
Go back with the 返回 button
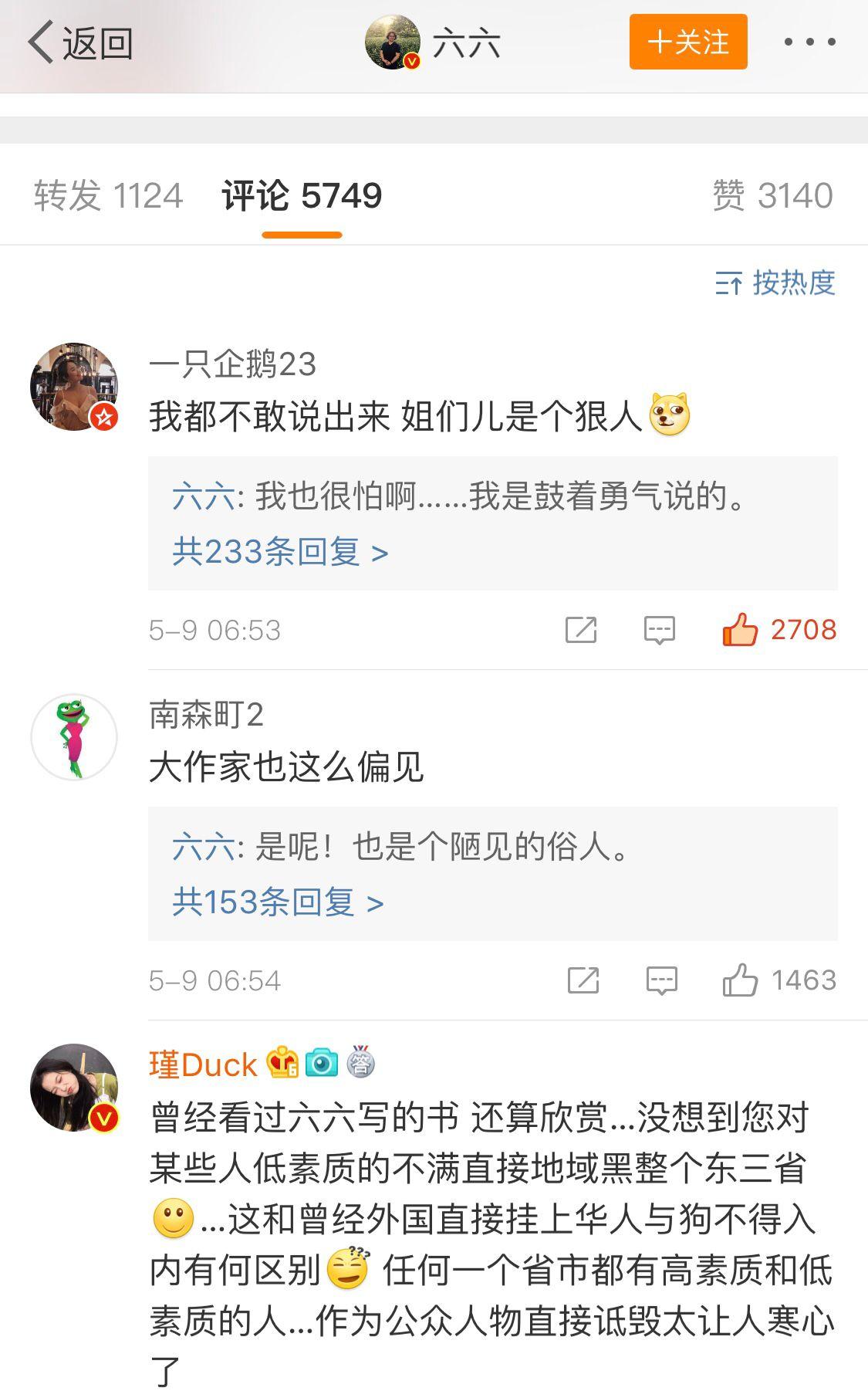(x=80, y=42)
